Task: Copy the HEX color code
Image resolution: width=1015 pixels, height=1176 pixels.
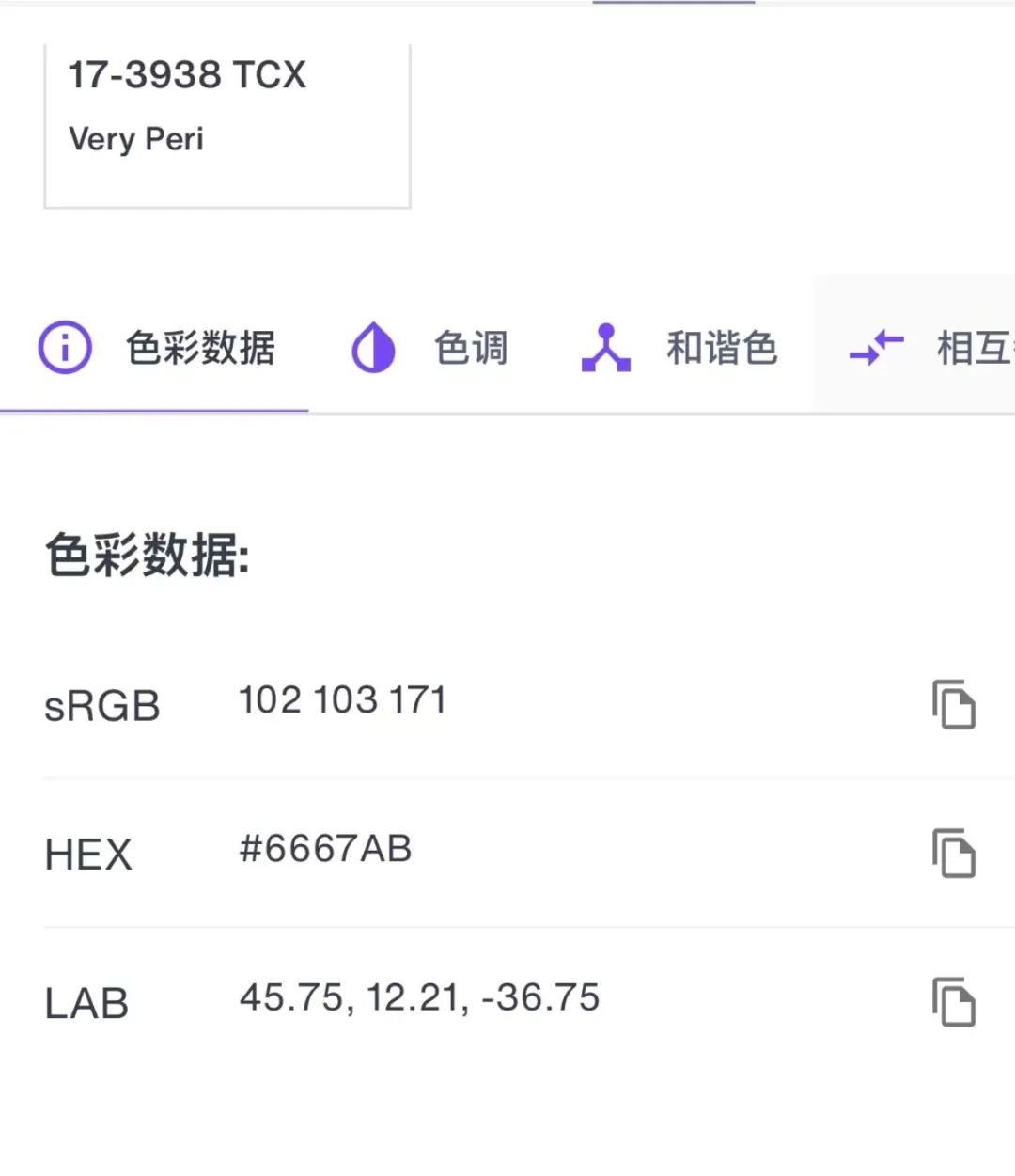Action: [954, 854]
